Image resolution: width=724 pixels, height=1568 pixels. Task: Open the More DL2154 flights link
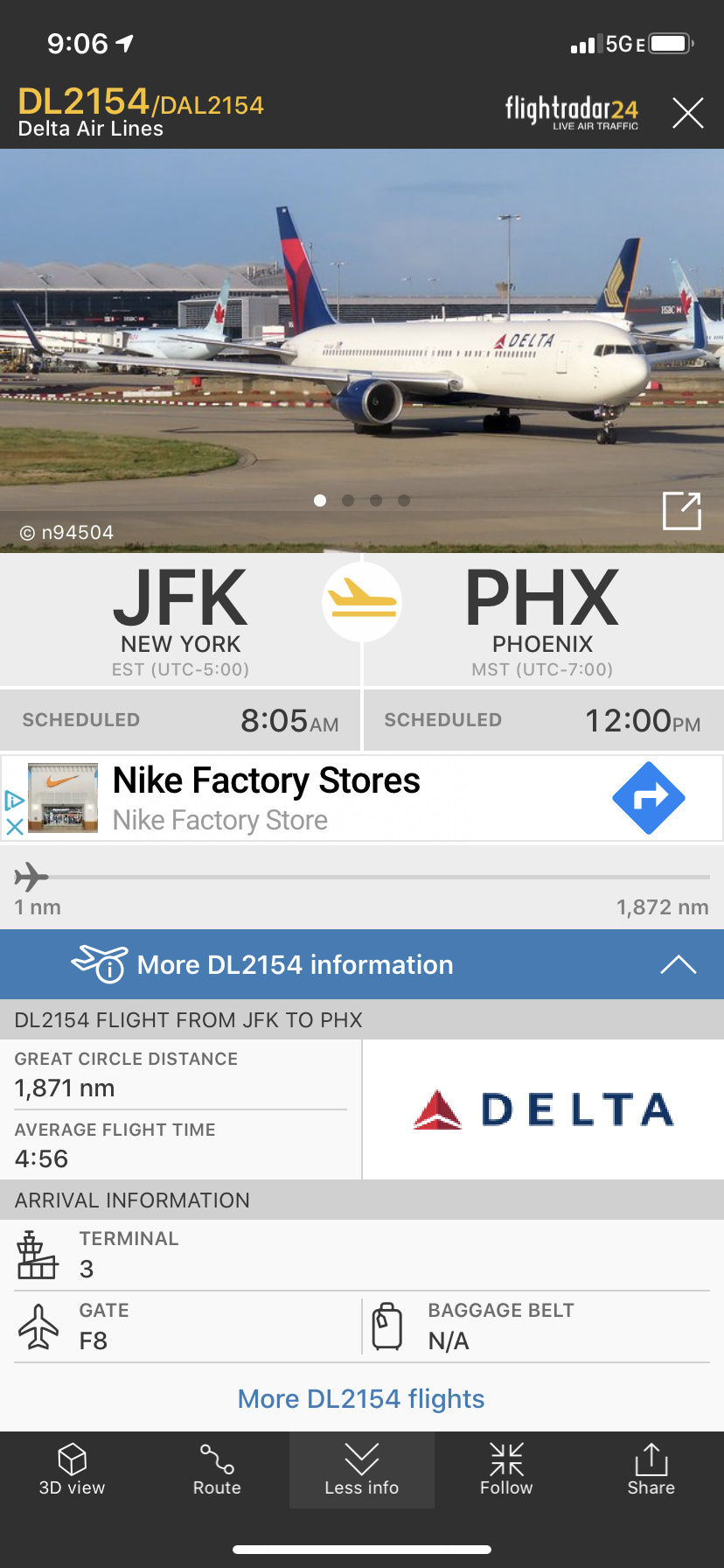pyautogui.click(x=361, y=1399)
